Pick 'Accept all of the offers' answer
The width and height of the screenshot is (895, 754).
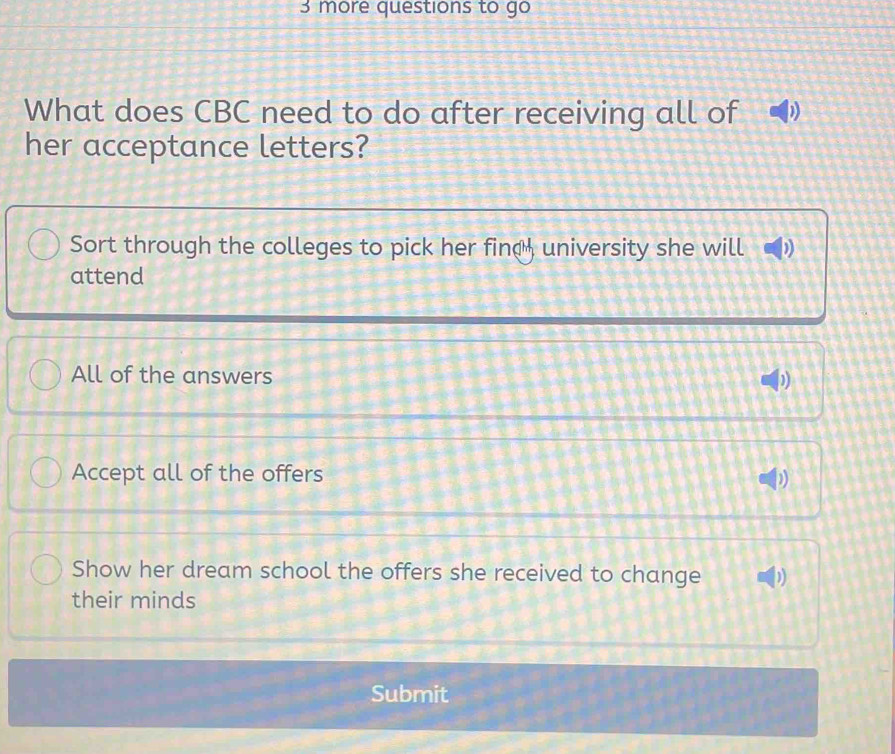coord(44,474)
